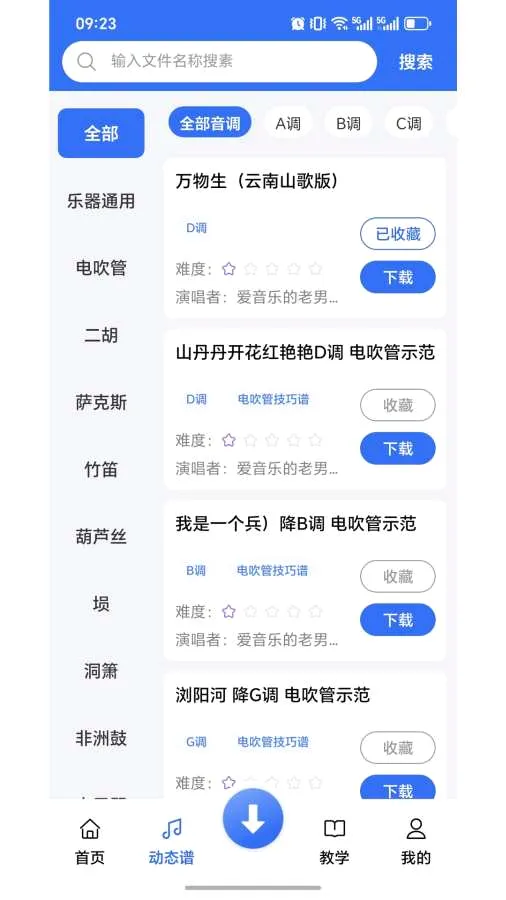Download 万物生（云南山歌版）
This screenshot has width=506, height=900.
[x=398, y=277]
